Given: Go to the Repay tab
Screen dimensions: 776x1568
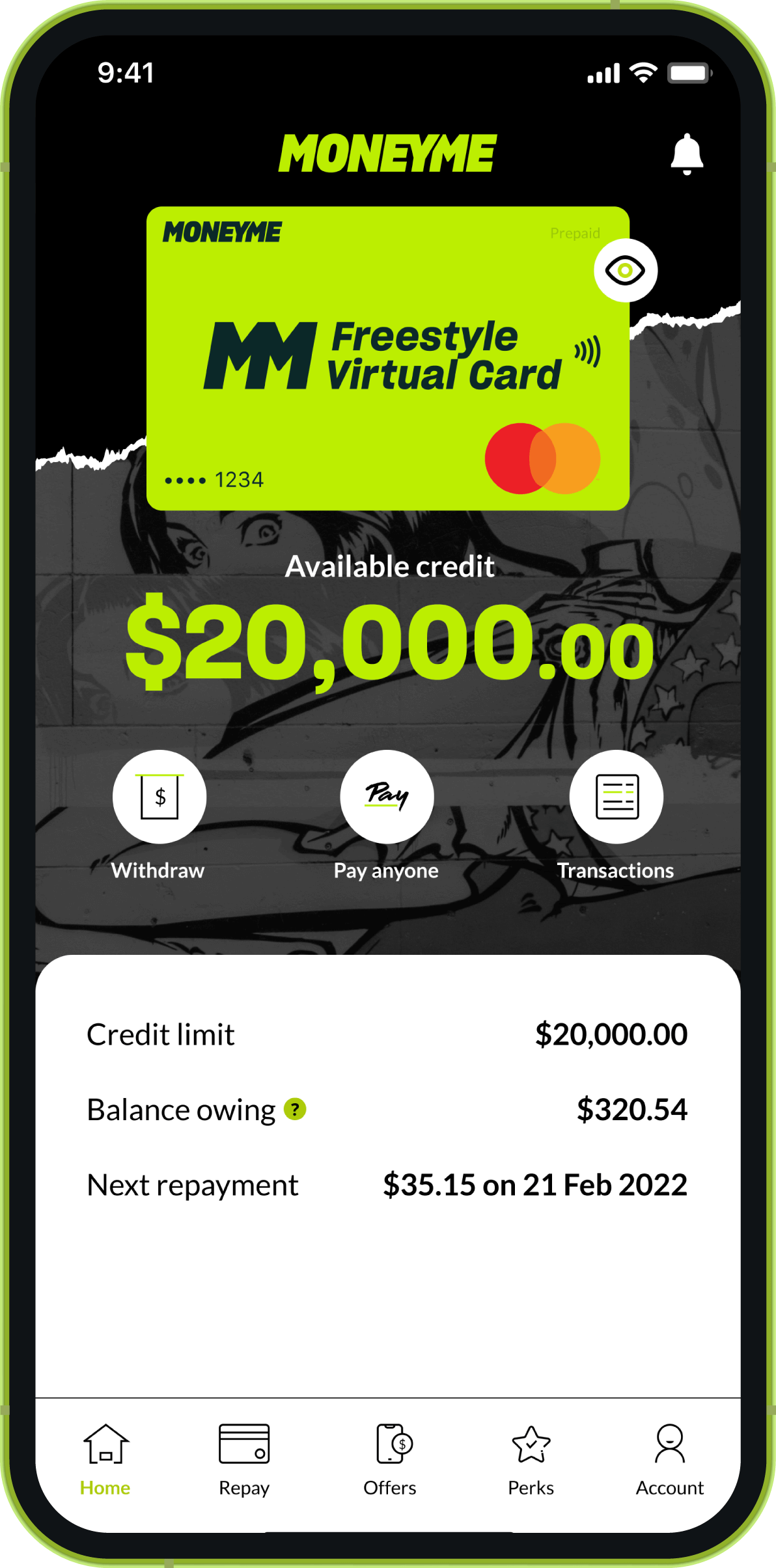Looking at the screenshot, I should 244,1459.
